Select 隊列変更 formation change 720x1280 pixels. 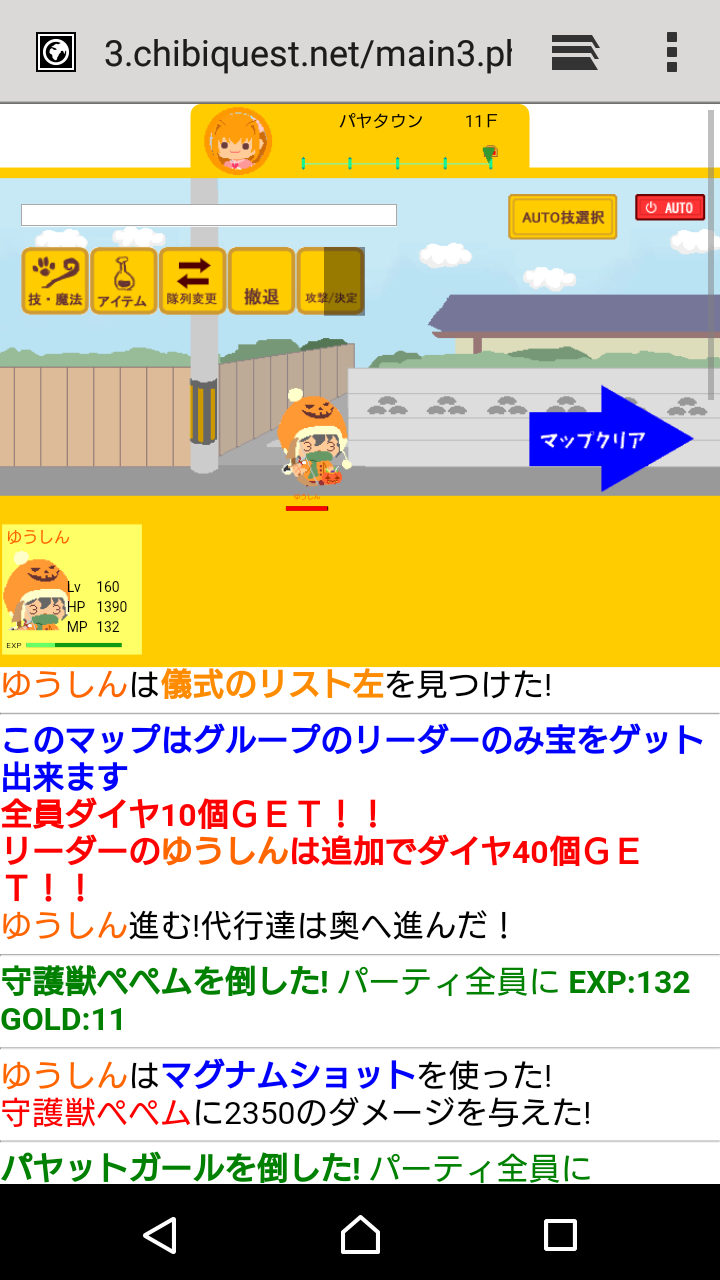coord(192,281)
